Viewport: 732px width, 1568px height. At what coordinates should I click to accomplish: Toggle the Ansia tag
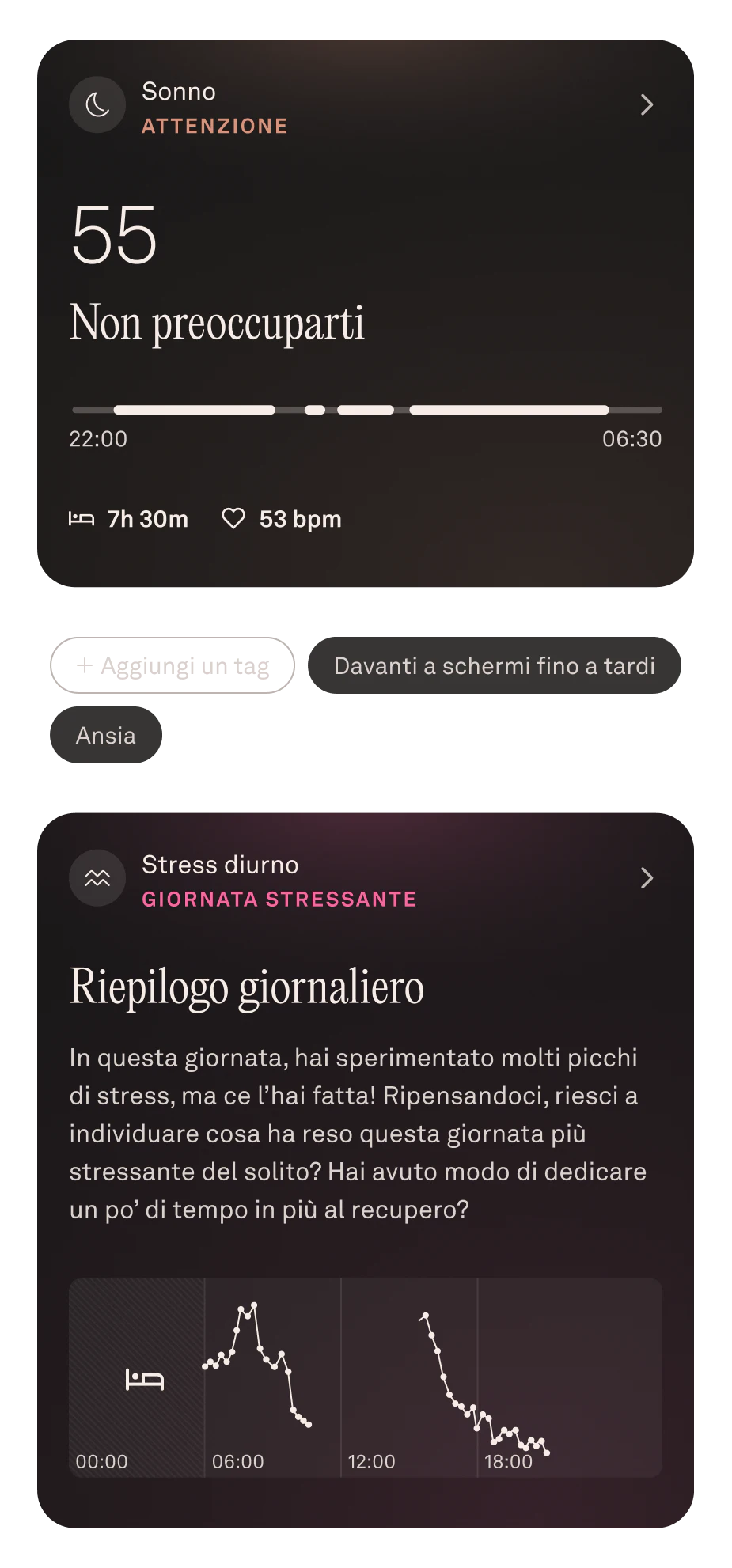(x=104, y=735)
